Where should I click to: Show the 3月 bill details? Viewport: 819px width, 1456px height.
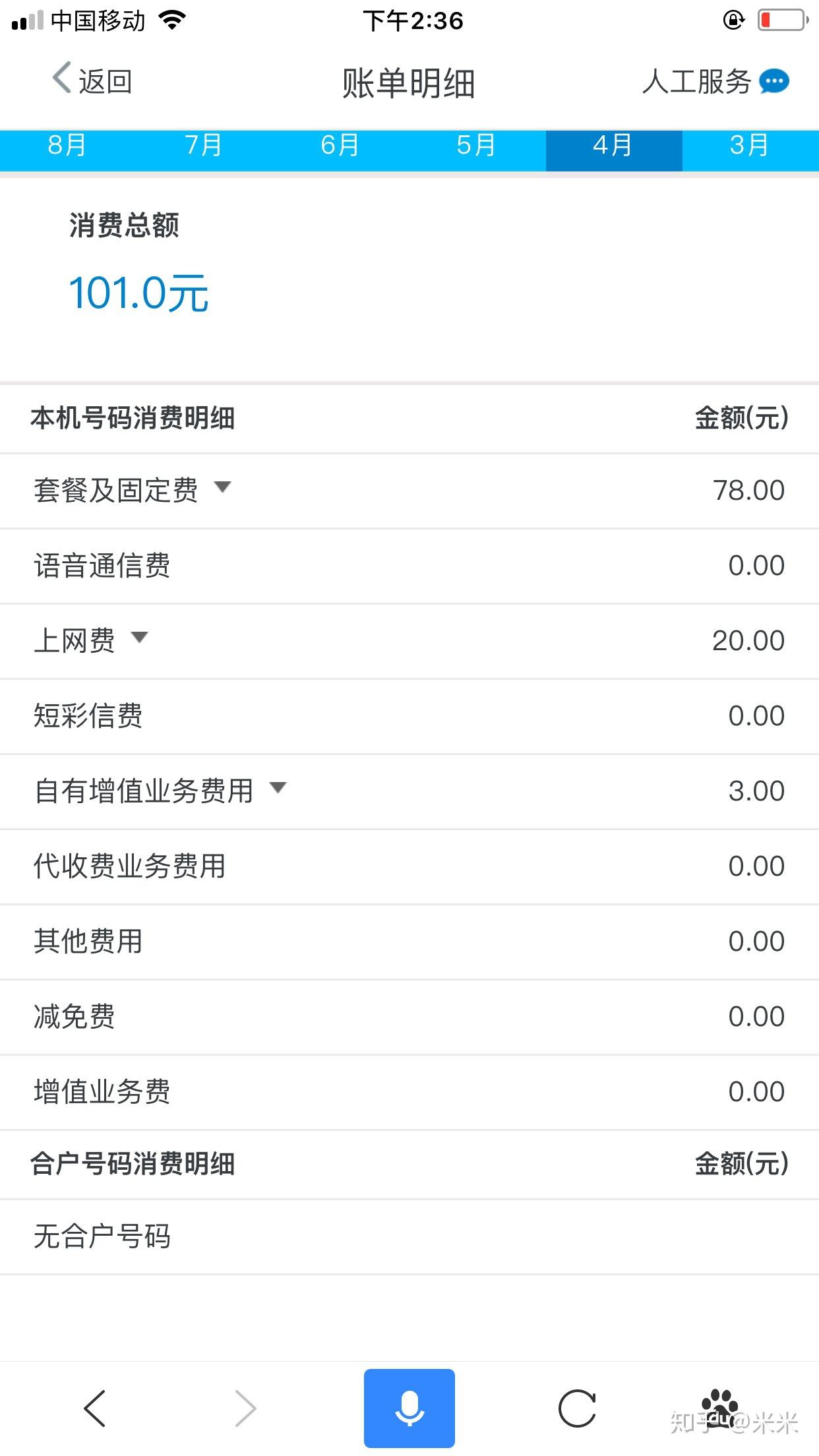[x=749, y=145]
